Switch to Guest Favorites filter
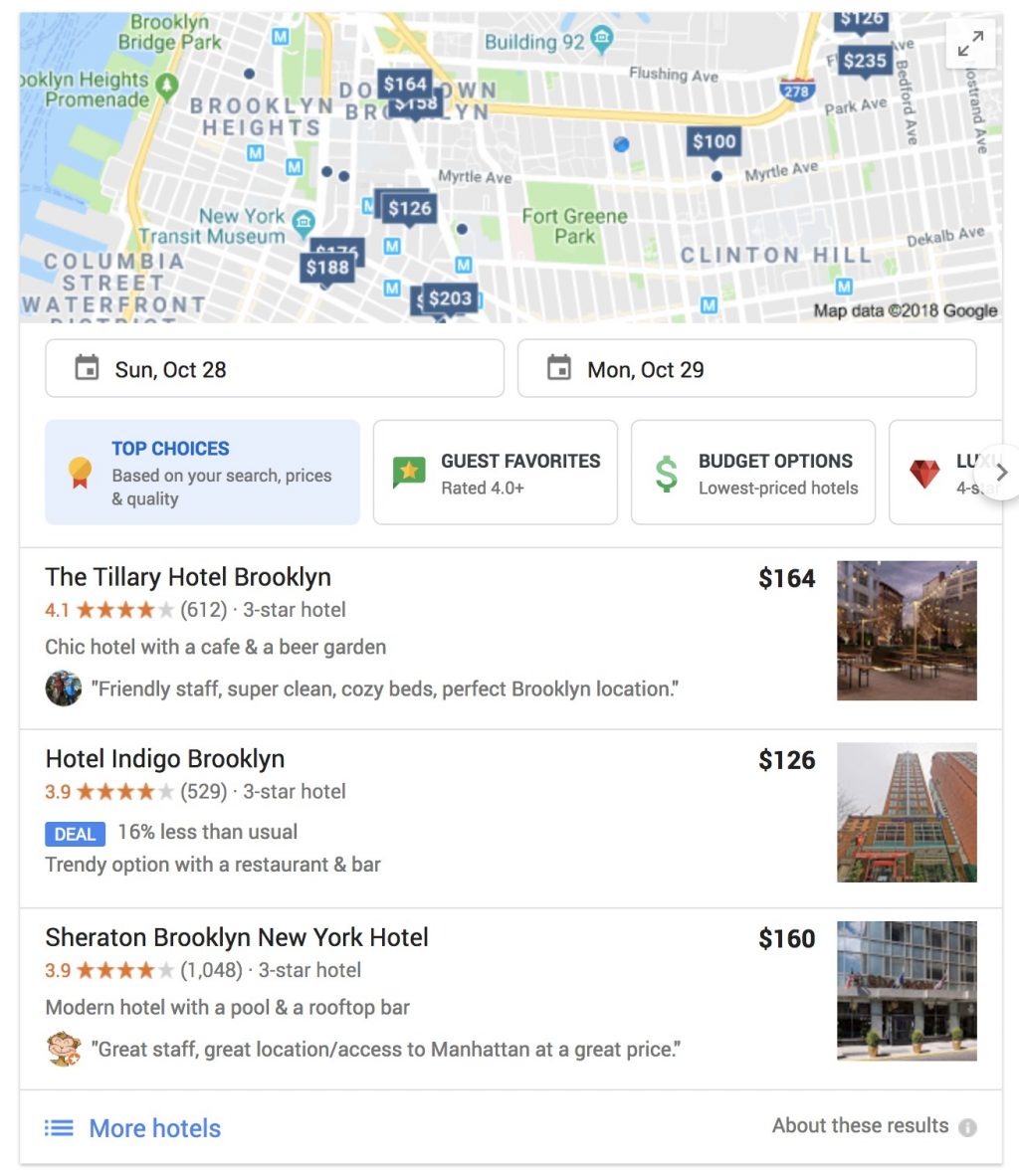The image size is (1019, 1176). [x=495, y=473]
